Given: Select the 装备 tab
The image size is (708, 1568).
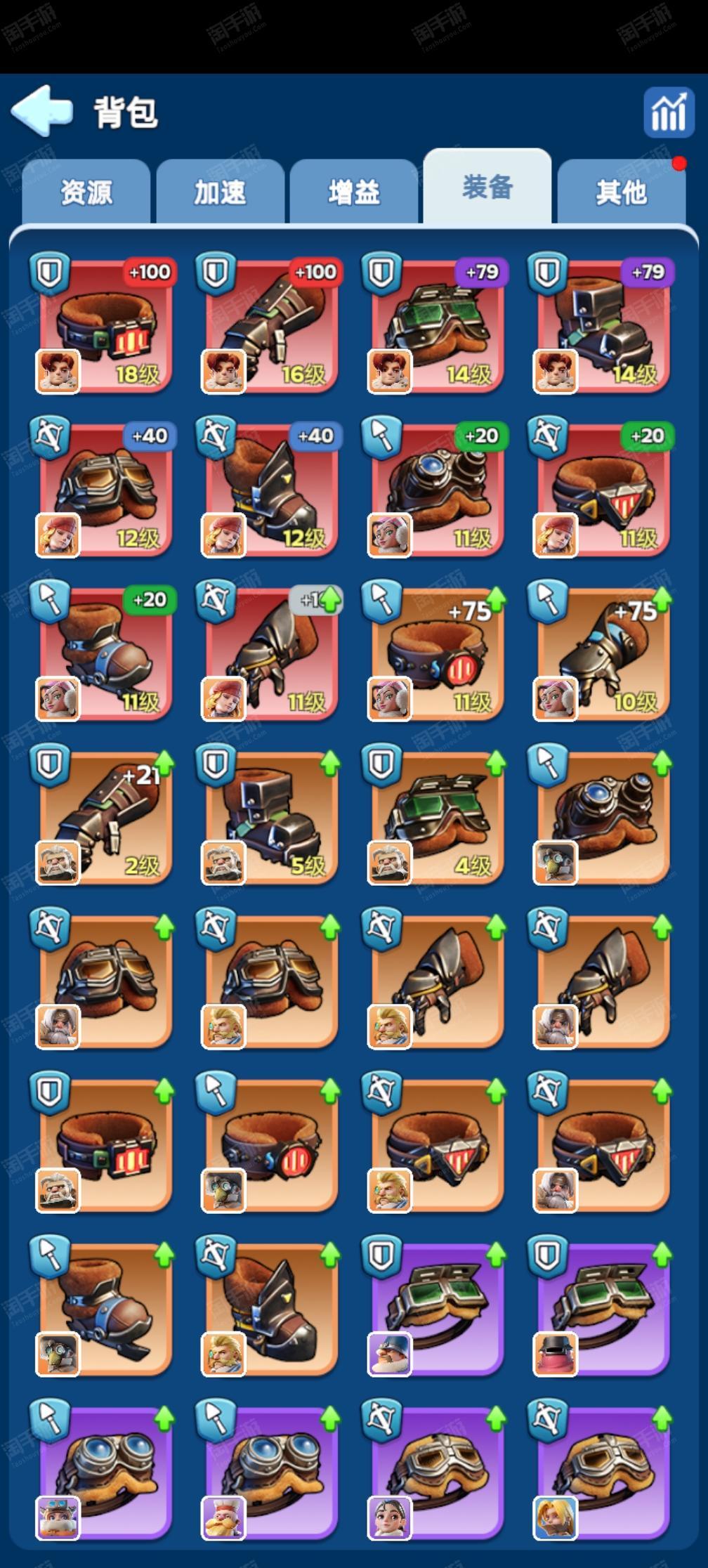Looking at the screenshot, I should point(487,187).
